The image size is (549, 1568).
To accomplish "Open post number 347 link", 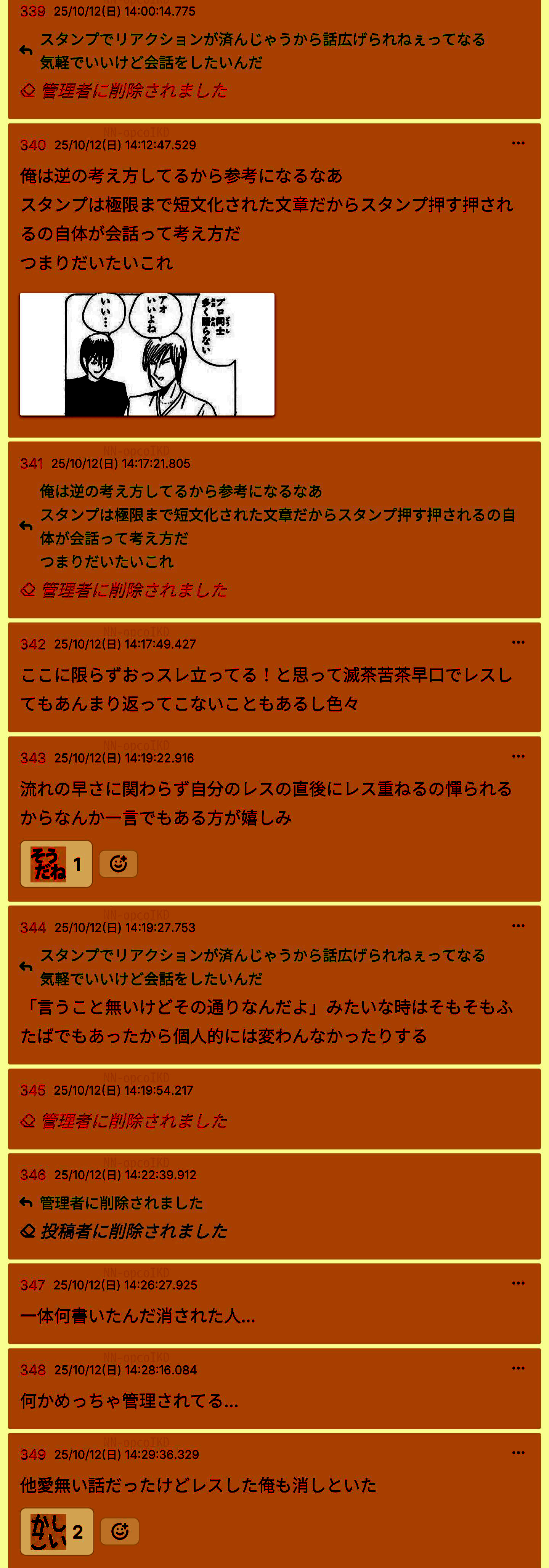I will (33, 1285).
